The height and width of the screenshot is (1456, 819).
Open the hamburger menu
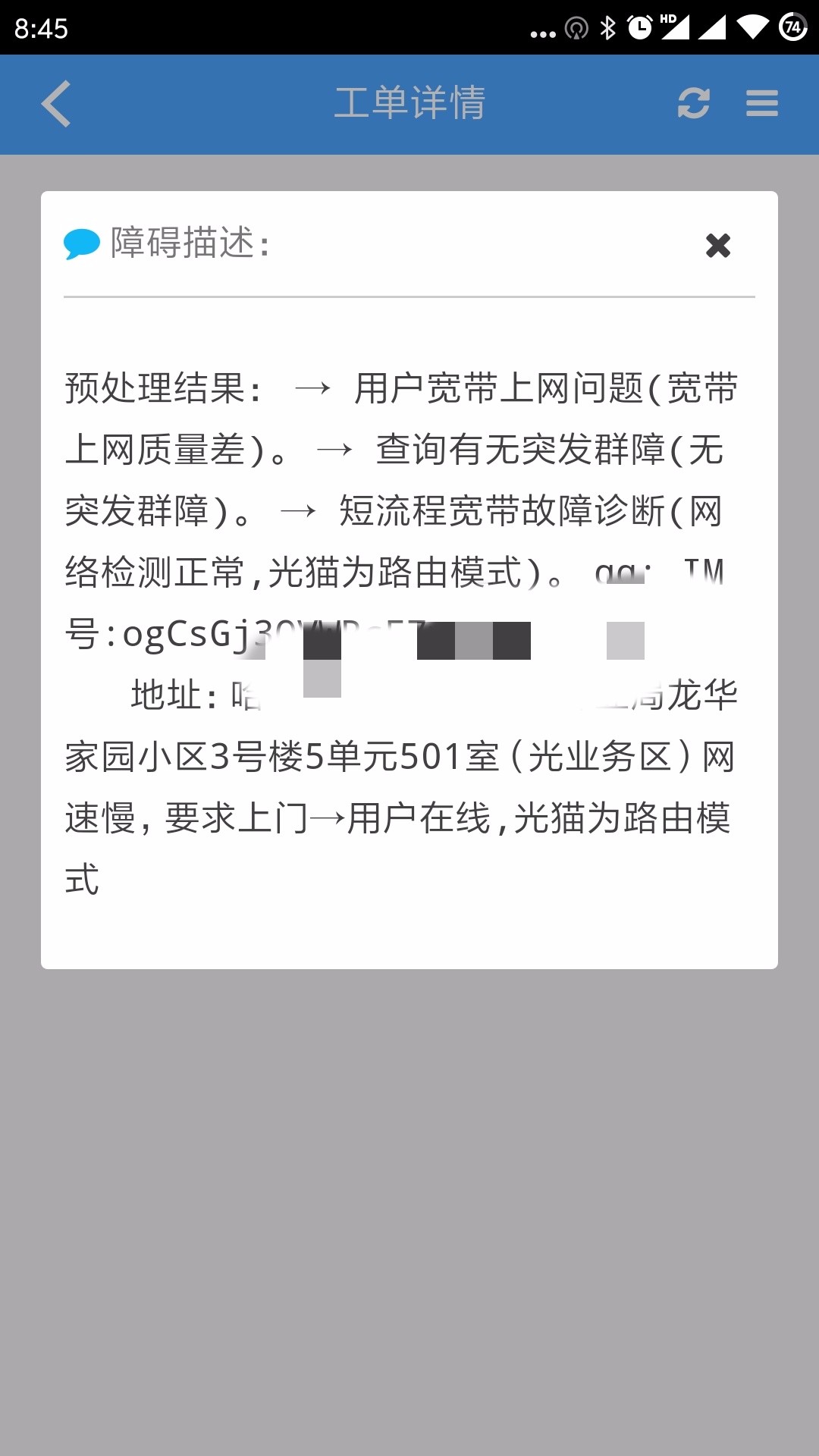(761, 104)
